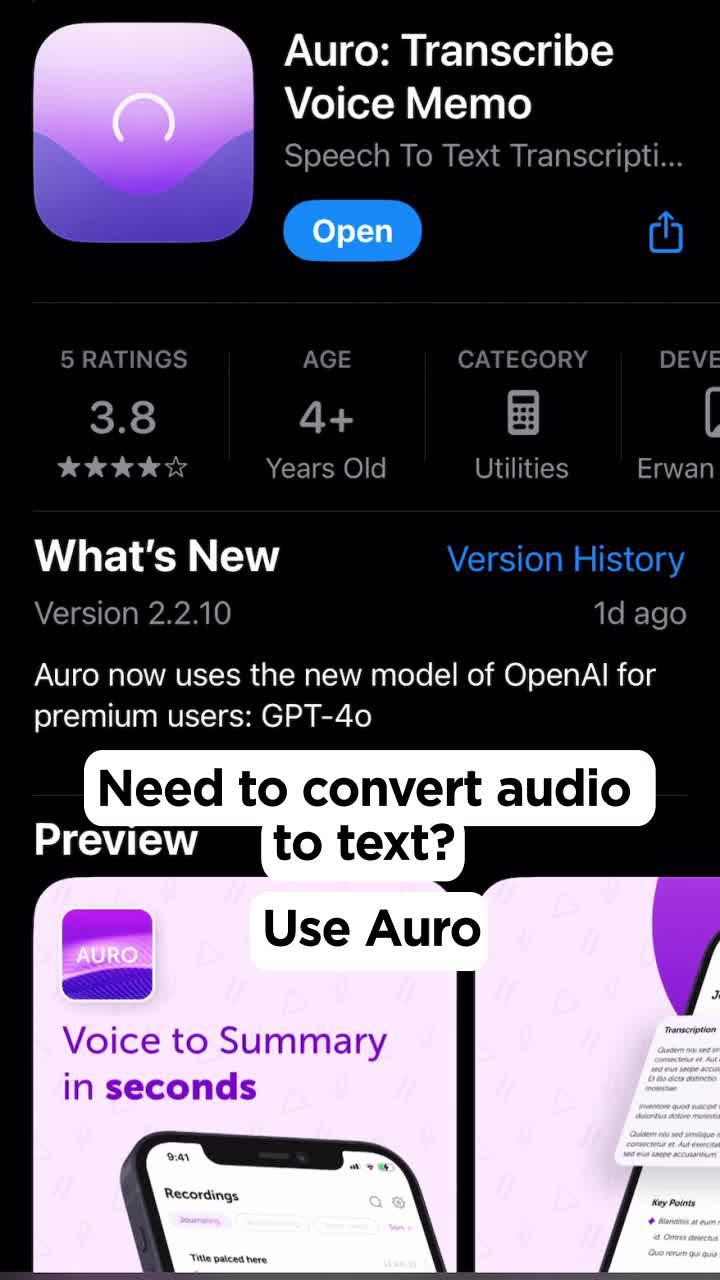Tap the Recordings header in the preview
720x1280 pixels.
(203, 1194)
